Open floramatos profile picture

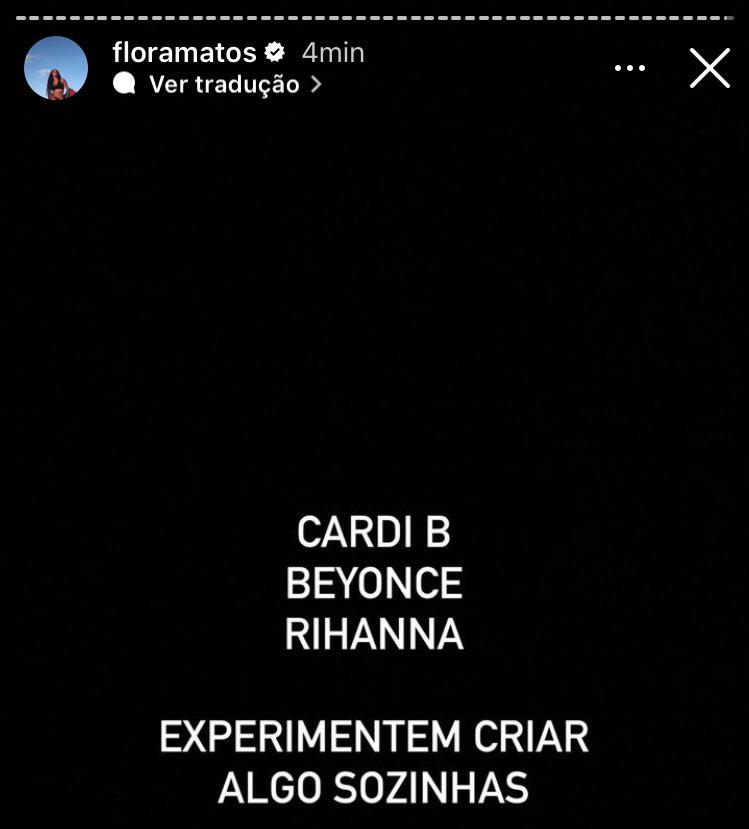point(56,68)
